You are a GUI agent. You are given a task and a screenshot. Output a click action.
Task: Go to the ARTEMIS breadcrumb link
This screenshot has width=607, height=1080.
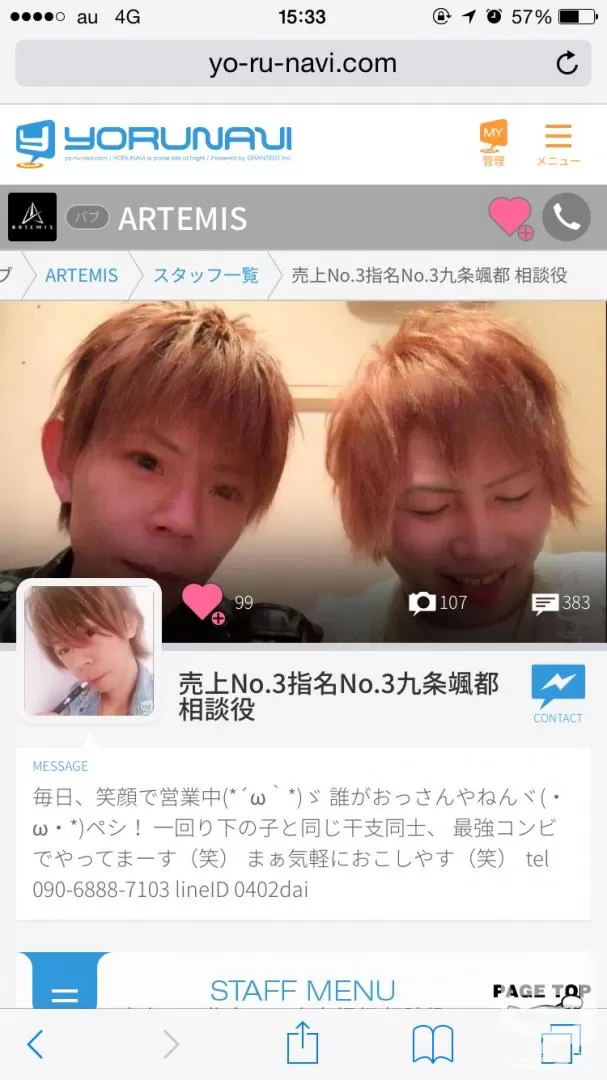81,276
